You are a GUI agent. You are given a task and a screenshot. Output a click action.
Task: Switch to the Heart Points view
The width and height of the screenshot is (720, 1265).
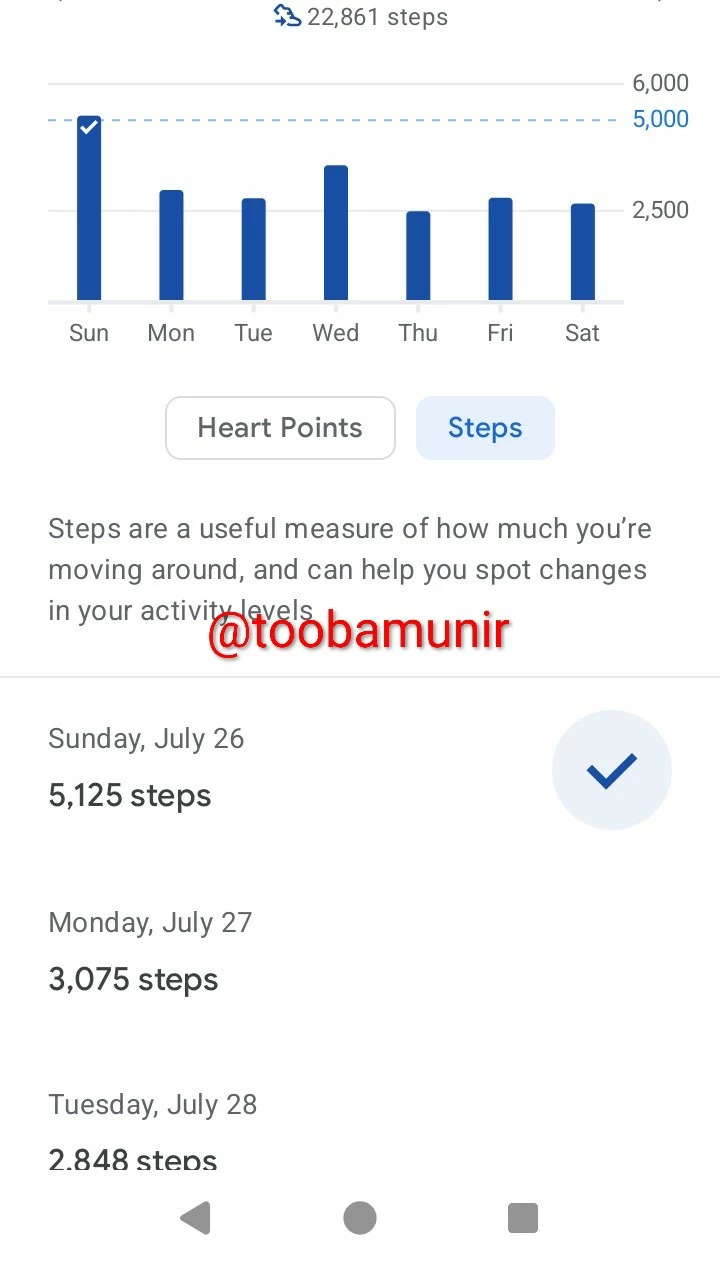pos(280,428)
